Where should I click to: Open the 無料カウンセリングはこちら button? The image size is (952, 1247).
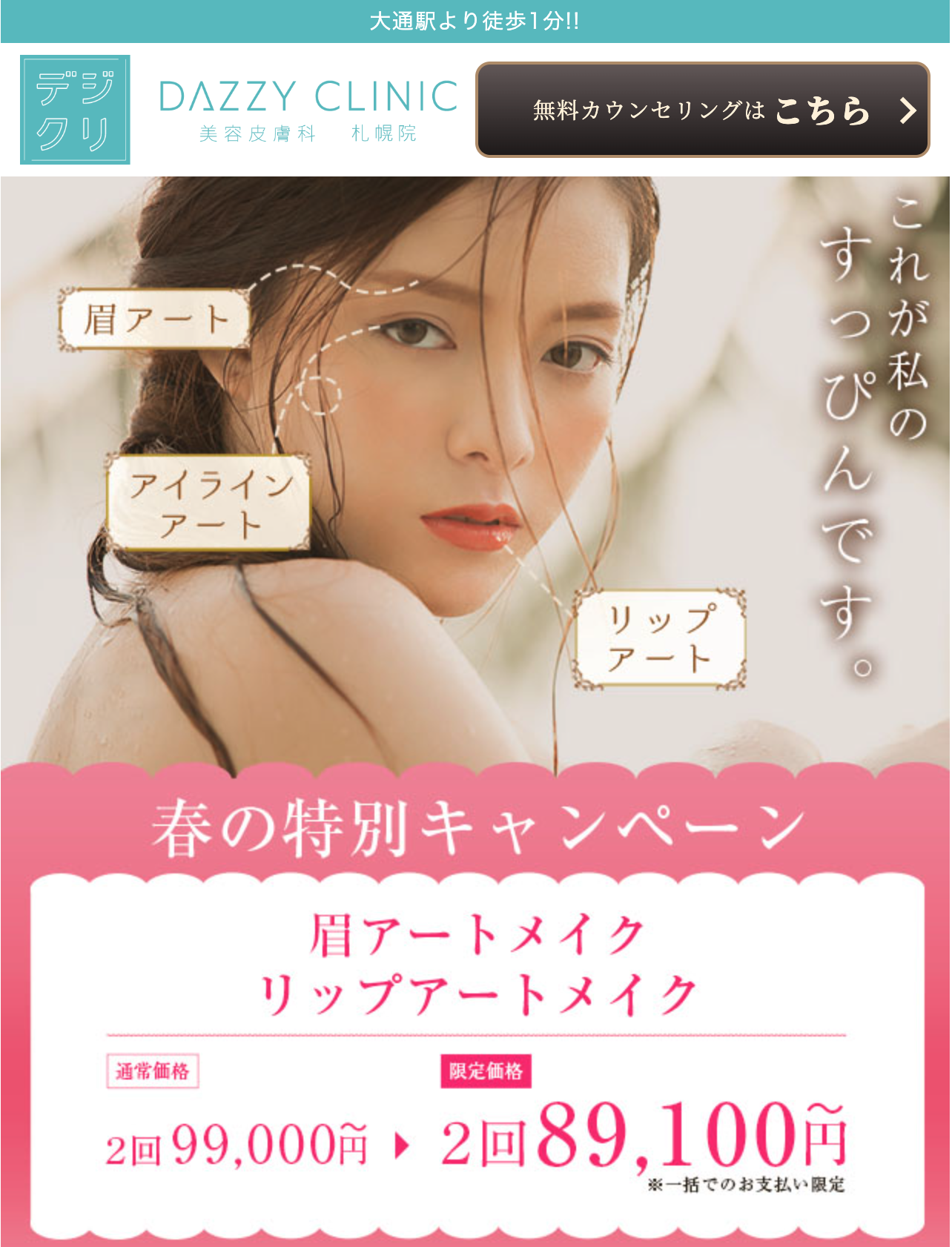click(x=701, y=110)
